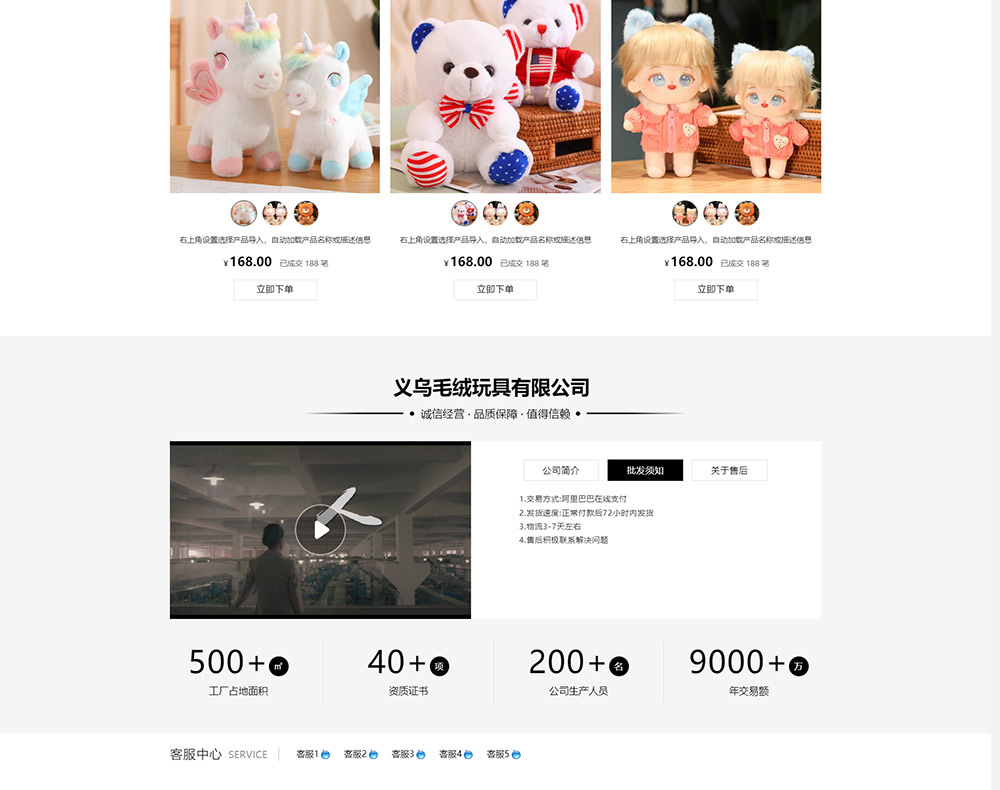
Task: Select first color swatch under unicorn plush
Action: (244, 213)
